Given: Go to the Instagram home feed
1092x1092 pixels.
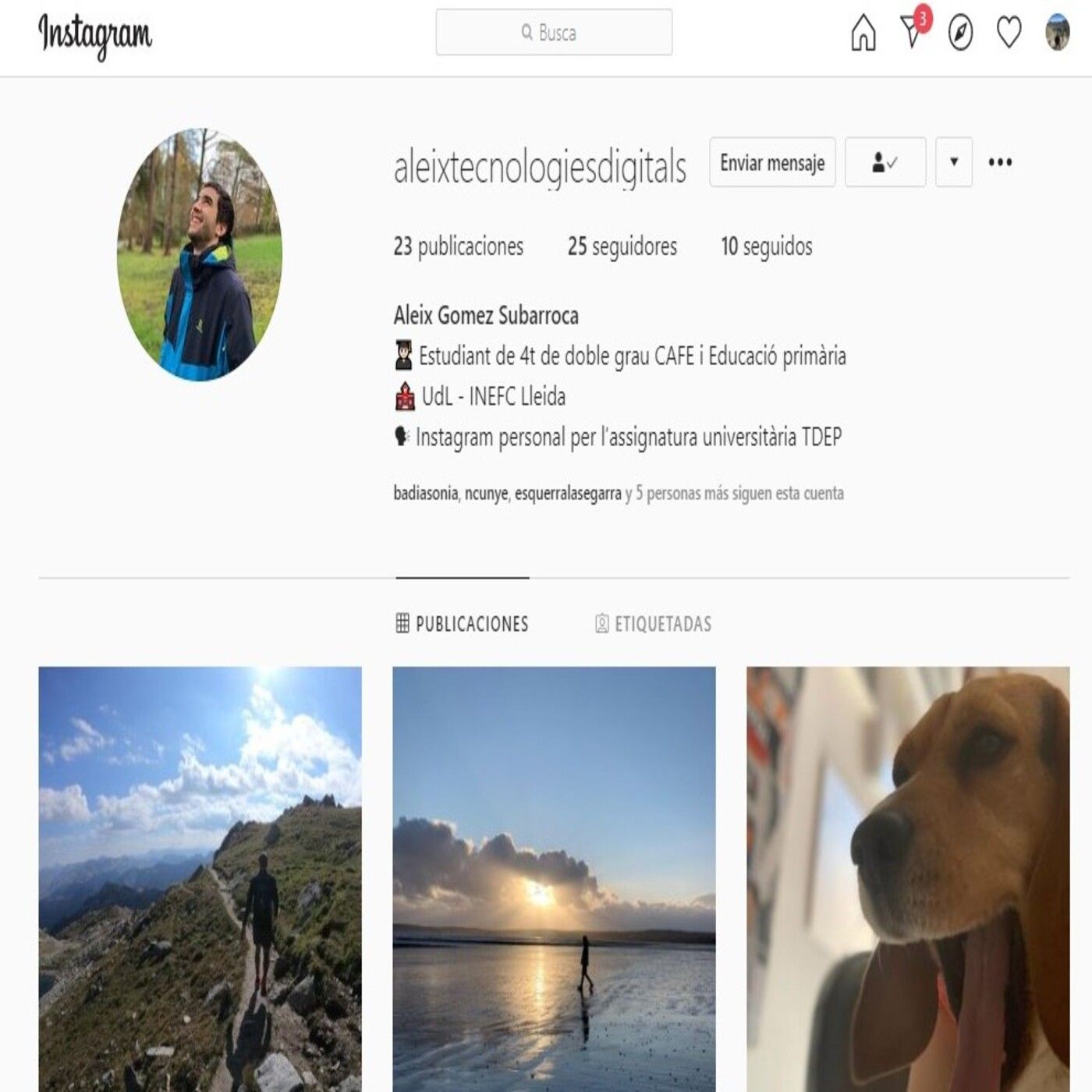Looking at the screenshot, I should 863,33.
